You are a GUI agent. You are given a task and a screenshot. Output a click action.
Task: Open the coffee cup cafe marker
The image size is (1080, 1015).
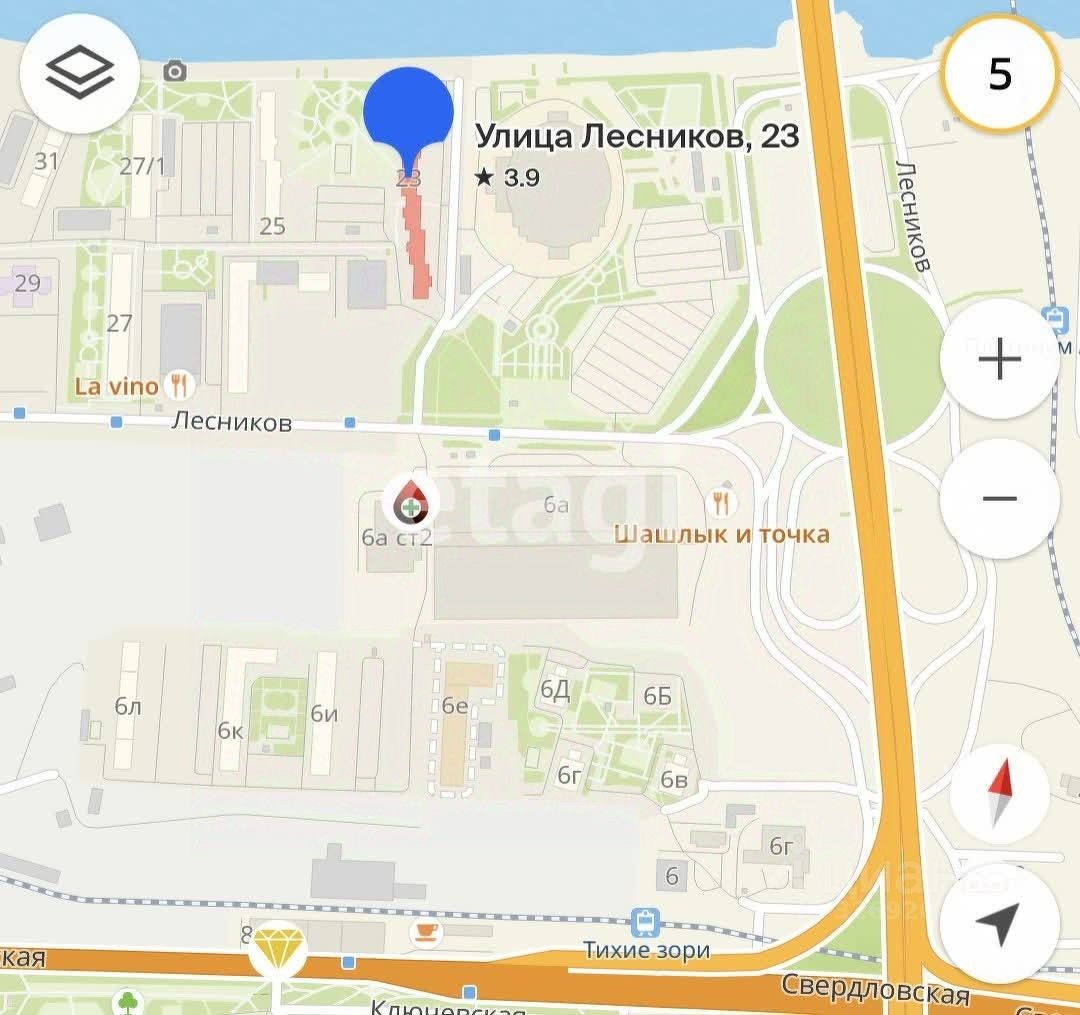click(427, 932)
